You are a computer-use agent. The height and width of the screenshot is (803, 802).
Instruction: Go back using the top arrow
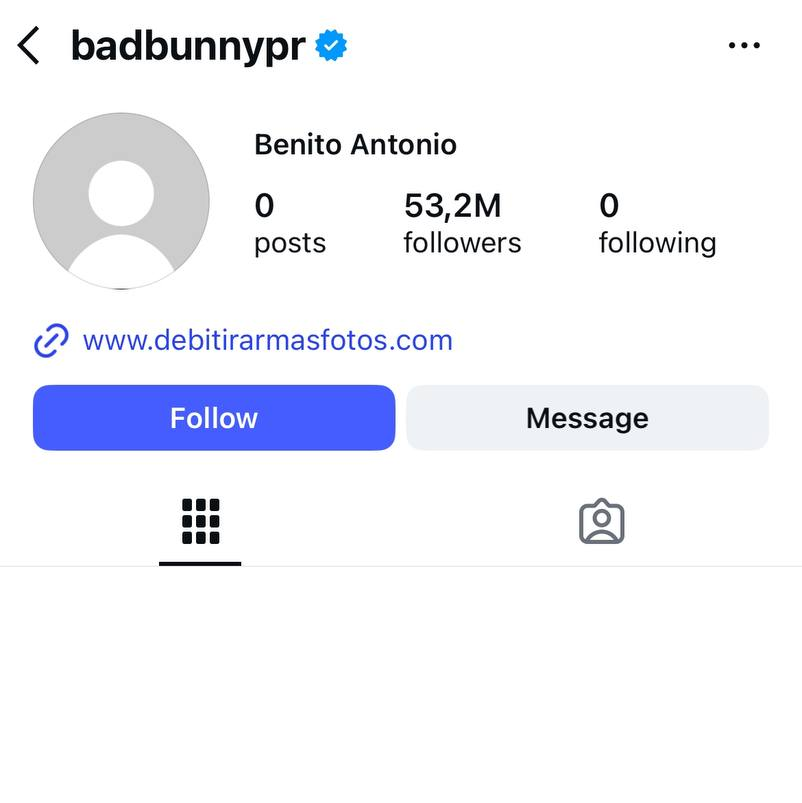tap(30, 46)
